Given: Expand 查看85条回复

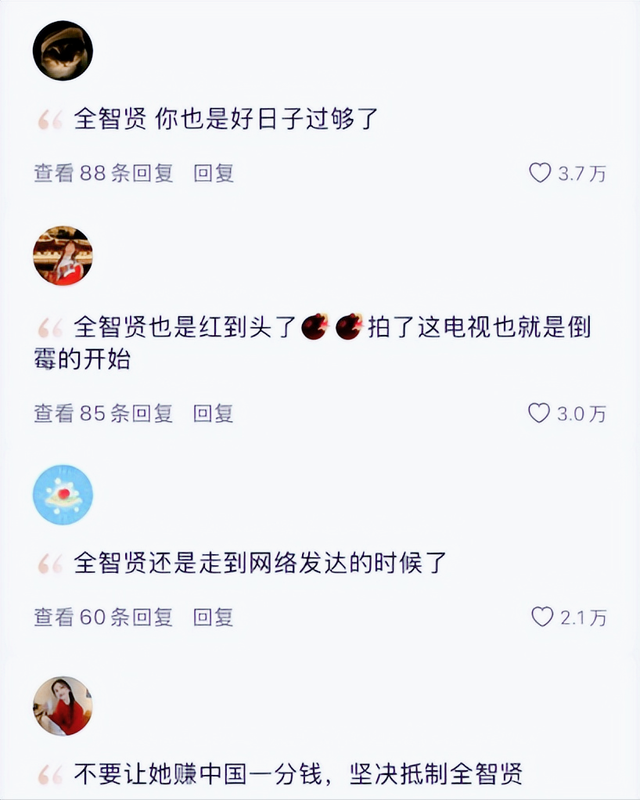Looking at the screenshot, I should point(103,413).
